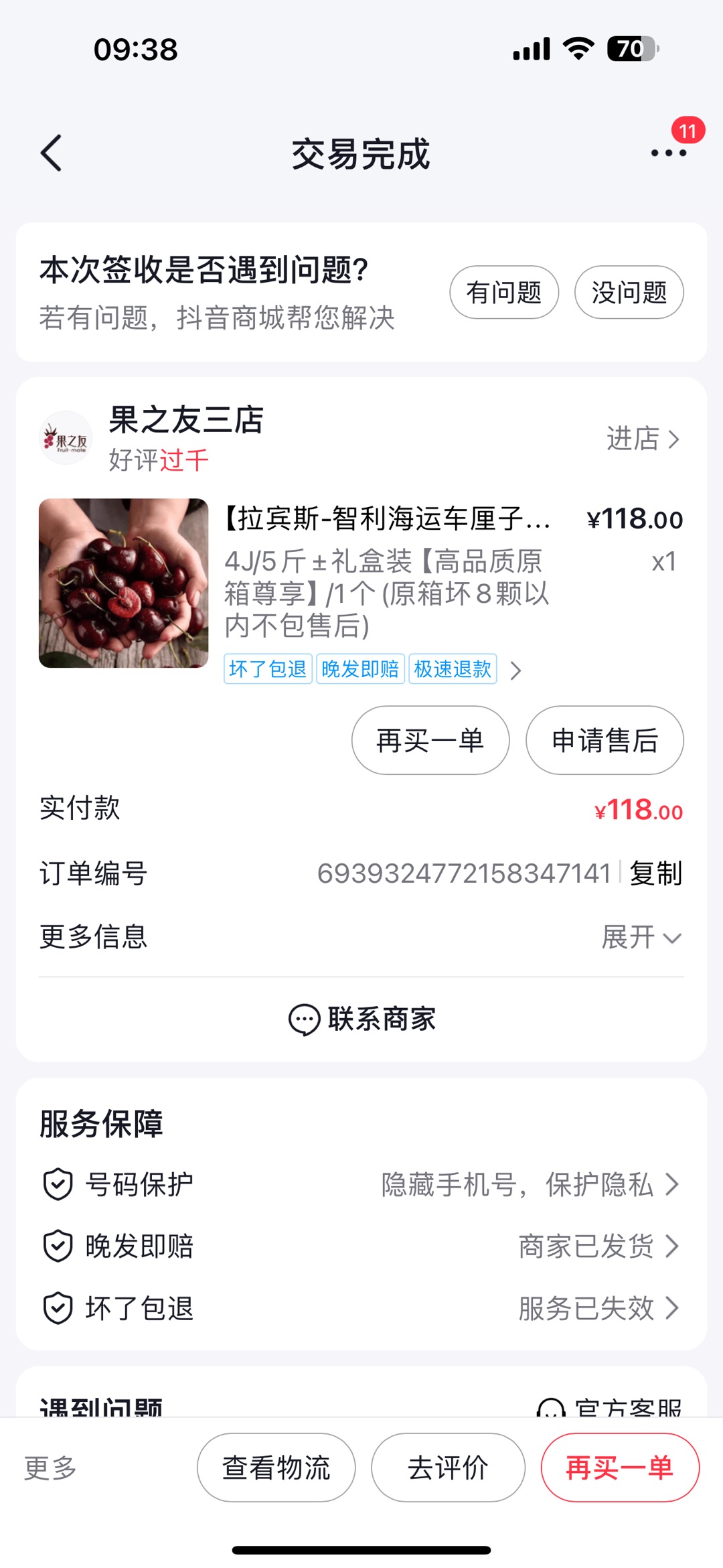The height and width of the screenshot is (1568, 723).
Task: Select the 没问题 button
Action: [x=629, y=292]
